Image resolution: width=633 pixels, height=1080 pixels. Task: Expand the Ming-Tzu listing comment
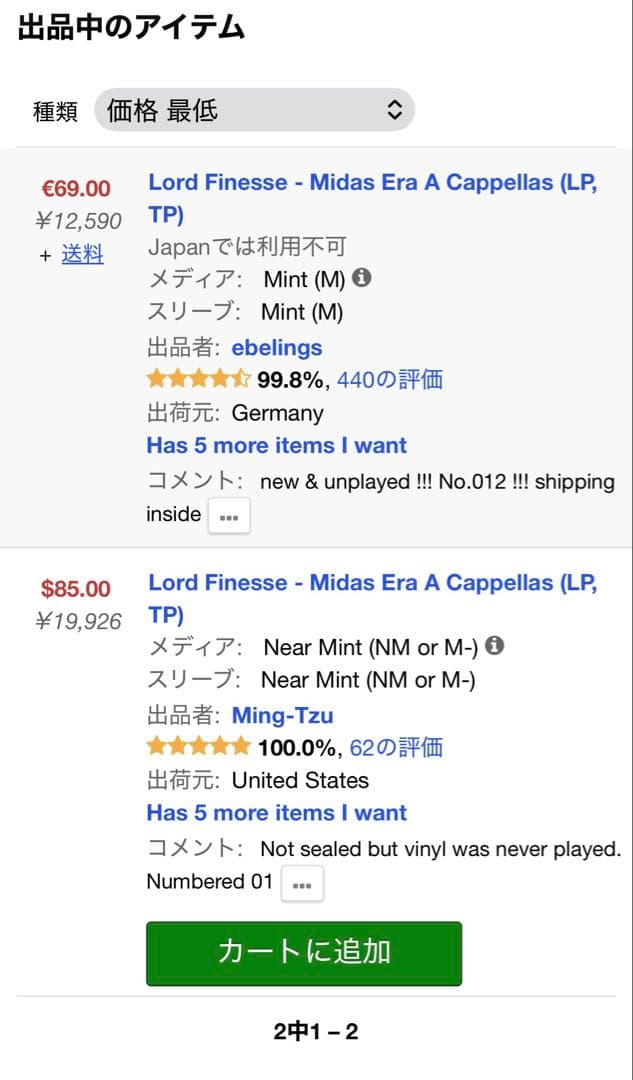(302, 884)
